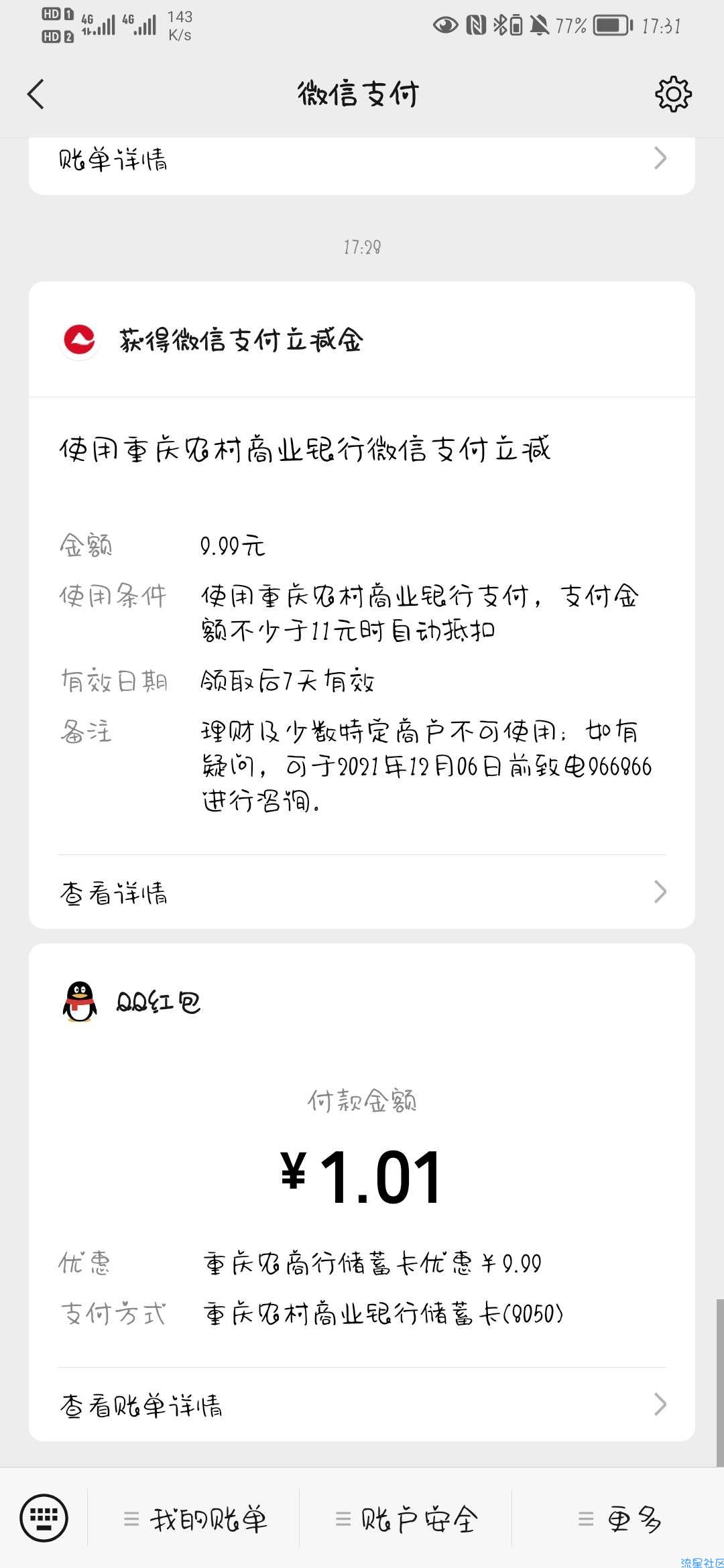Open 查看账单详情 for QQ红包 payment

(x=362, y=1404)
